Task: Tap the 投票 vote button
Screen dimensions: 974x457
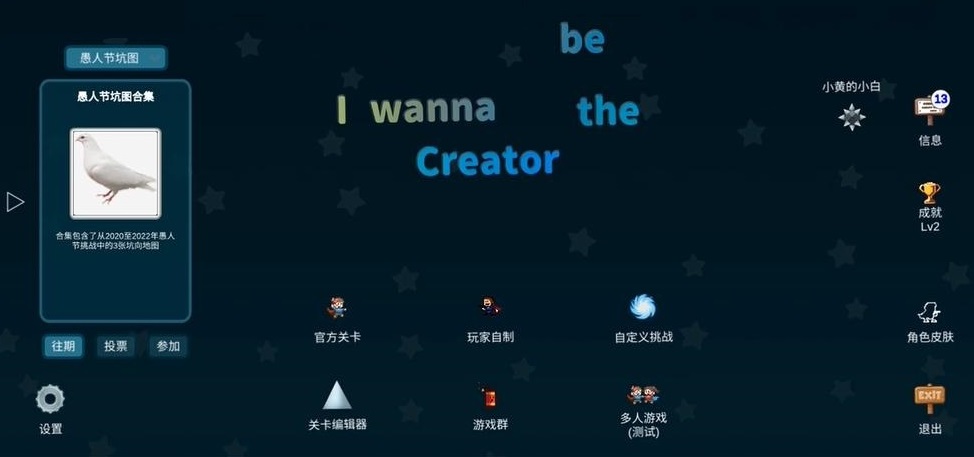Action: click(116, 346)
